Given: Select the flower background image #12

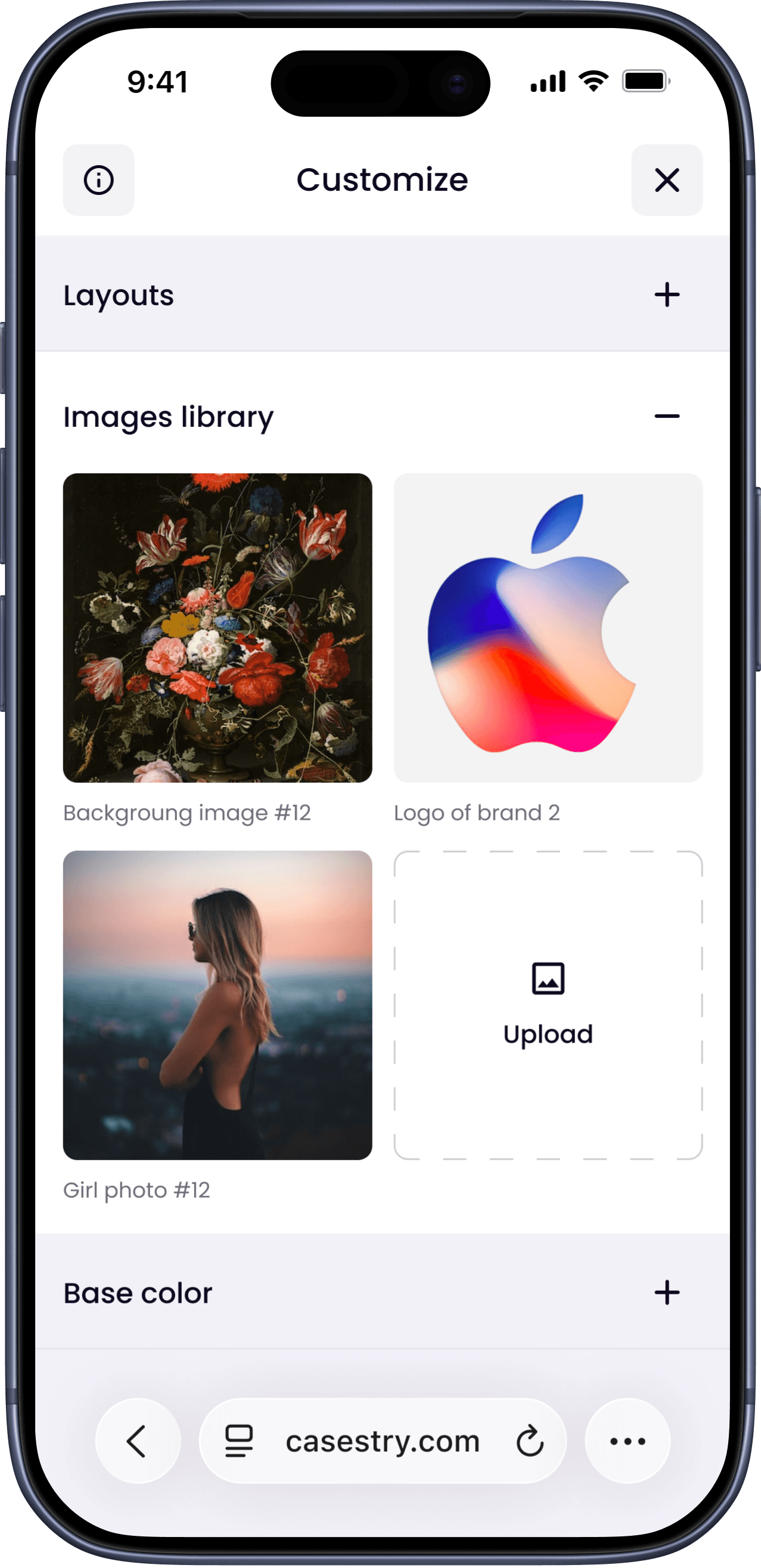Looking at the screenshot, I should pos(217,628).
